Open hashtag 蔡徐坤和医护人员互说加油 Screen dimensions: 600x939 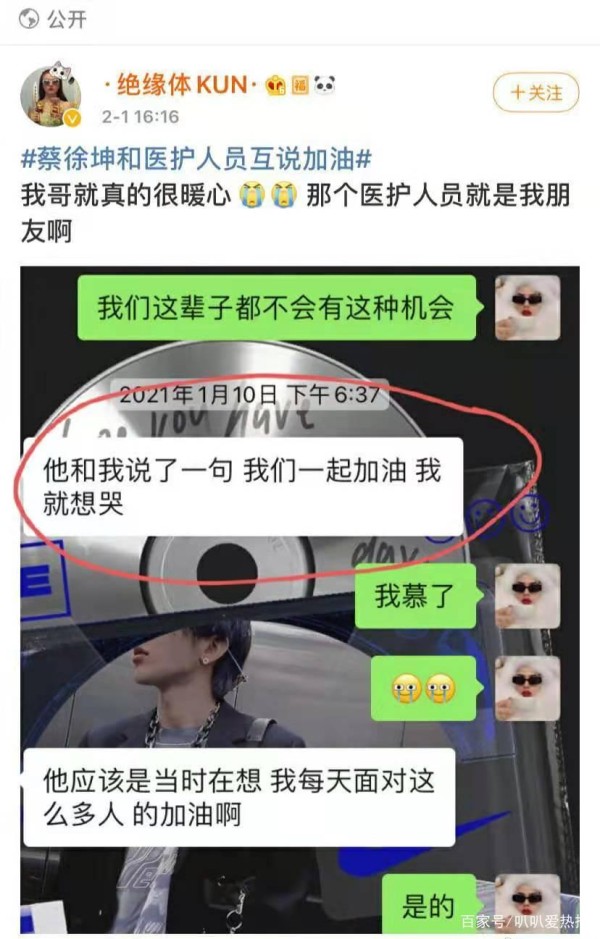click(x=197, y=158)
